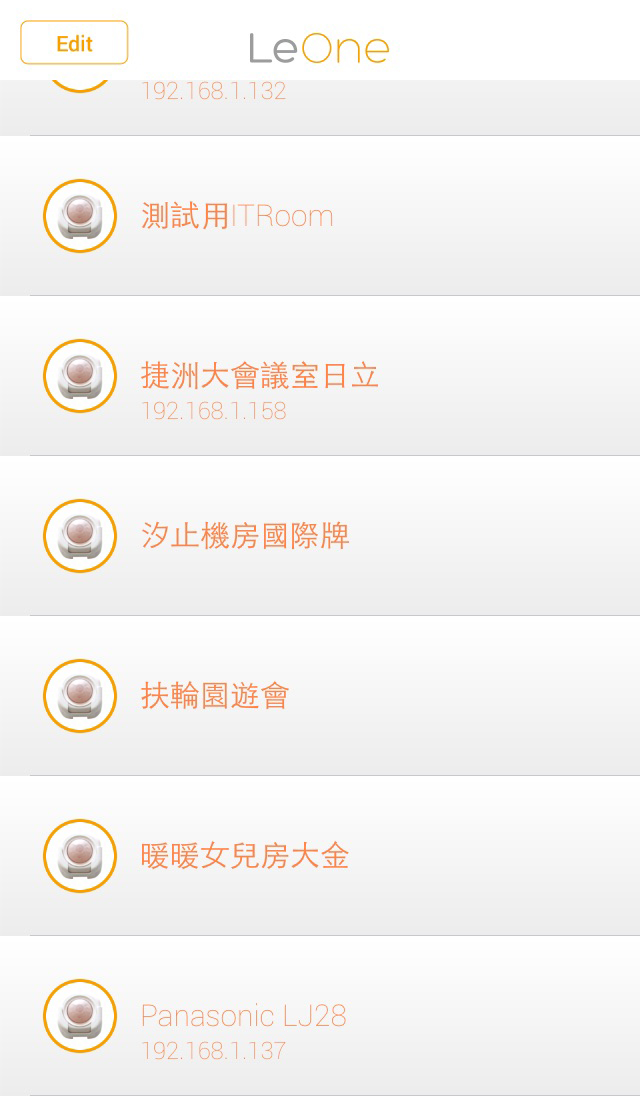Open the 測試用ITRoom device
Image resolution: width=640 pixels, height=1096 pixels.
[x=320, y=216]
